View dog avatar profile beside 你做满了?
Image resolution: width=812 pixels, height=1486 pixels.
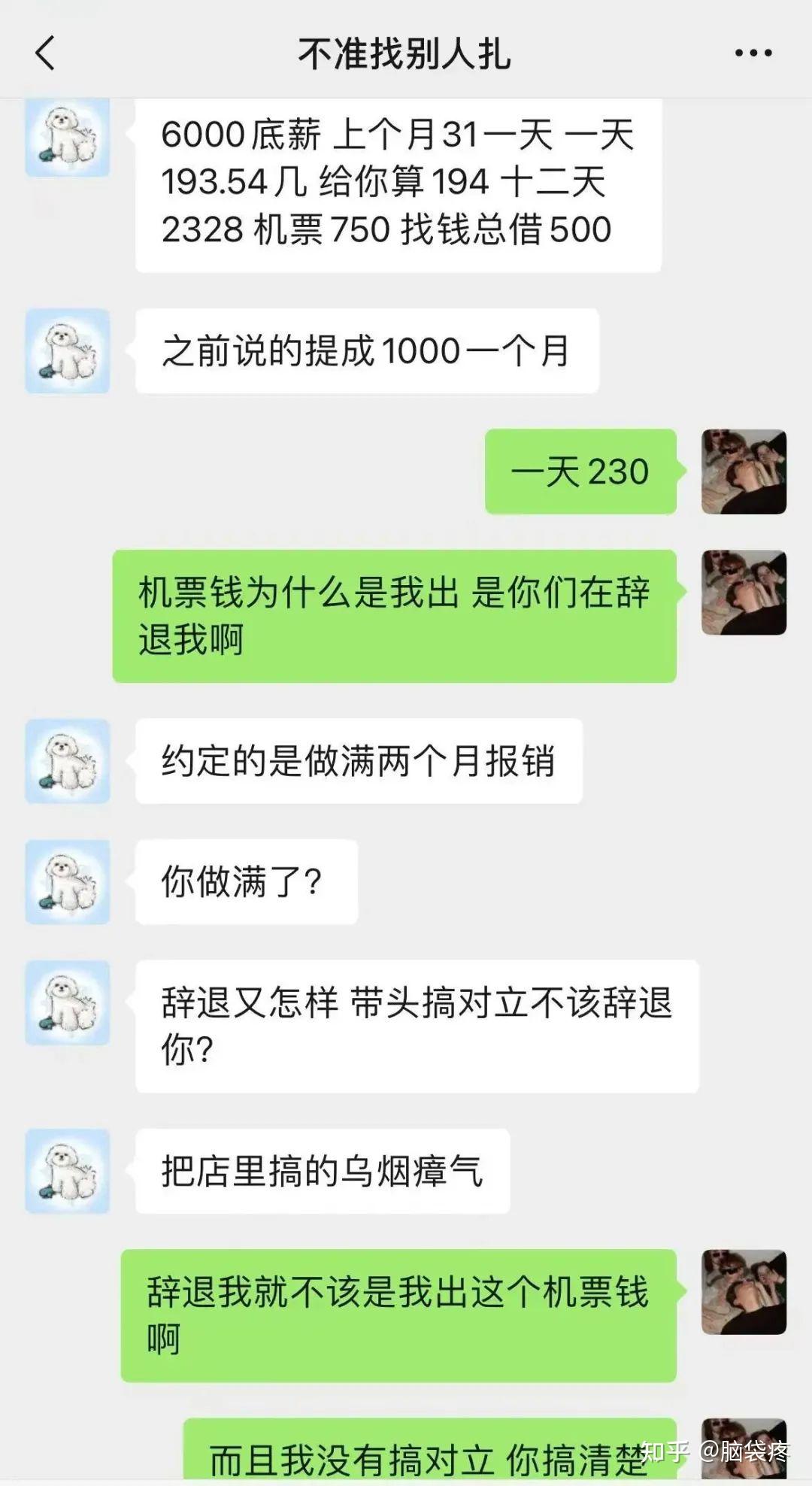point(68,882)
